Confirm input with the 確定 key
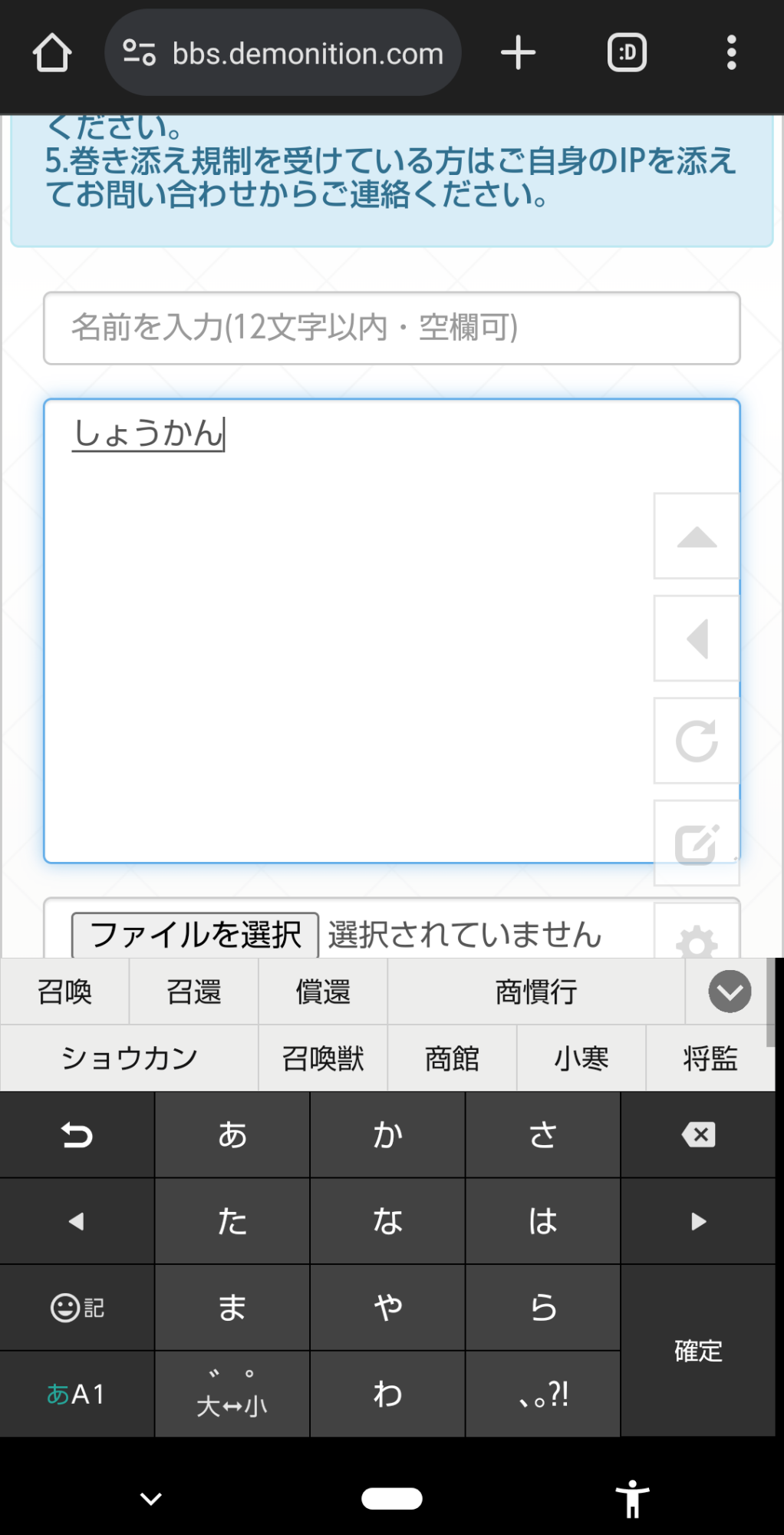Image resolution: width=784 pixels, height=1535 pixels. 698,1351
